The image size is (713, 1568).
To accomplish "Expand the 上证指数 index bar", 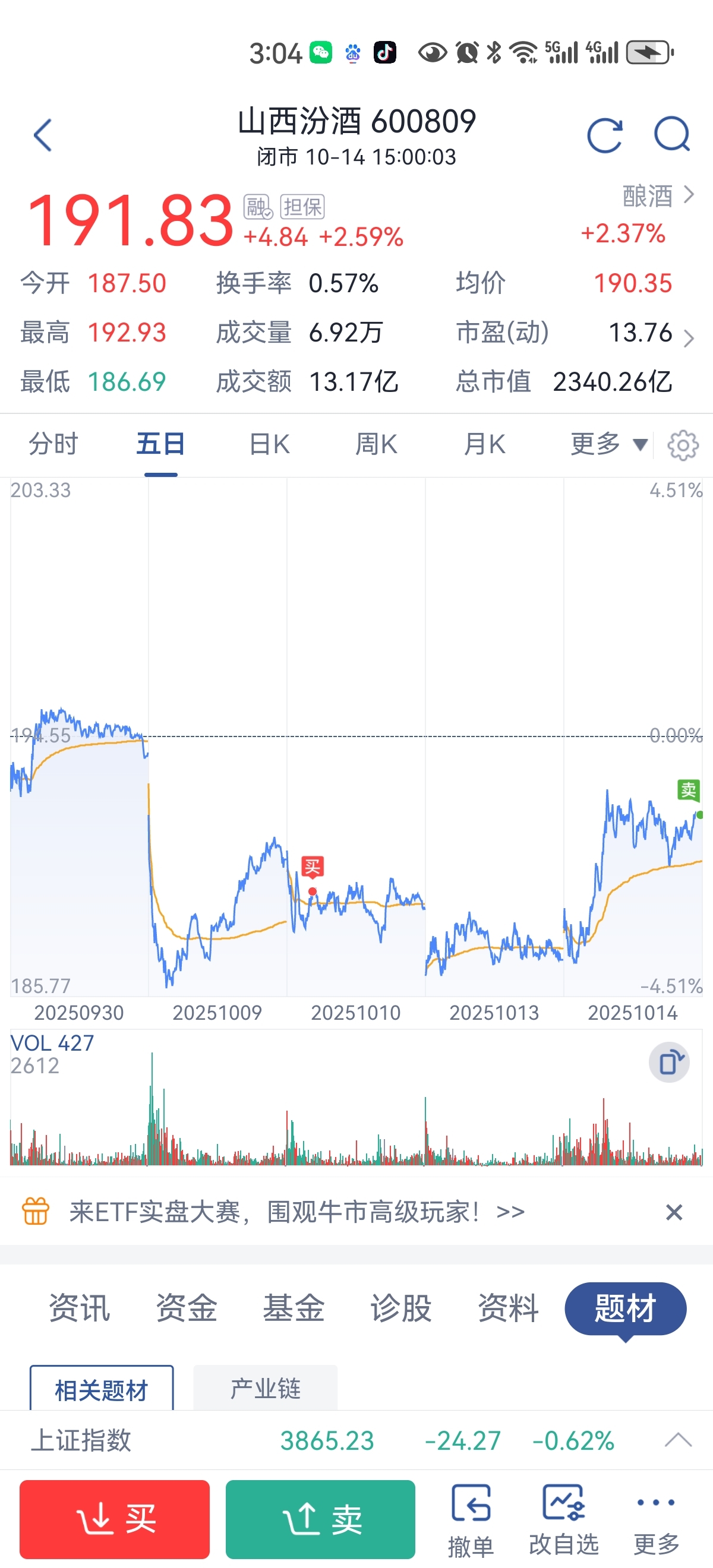I will coord(678,1440).
